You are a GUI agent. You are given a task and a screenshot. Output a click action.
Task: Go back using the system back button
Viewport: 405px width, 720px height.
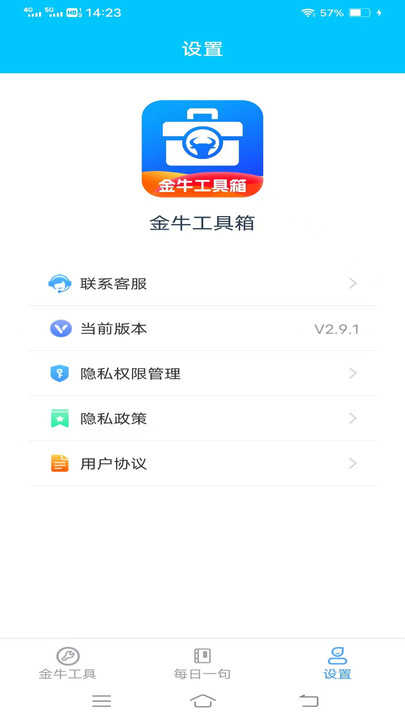tap(309, 701)
